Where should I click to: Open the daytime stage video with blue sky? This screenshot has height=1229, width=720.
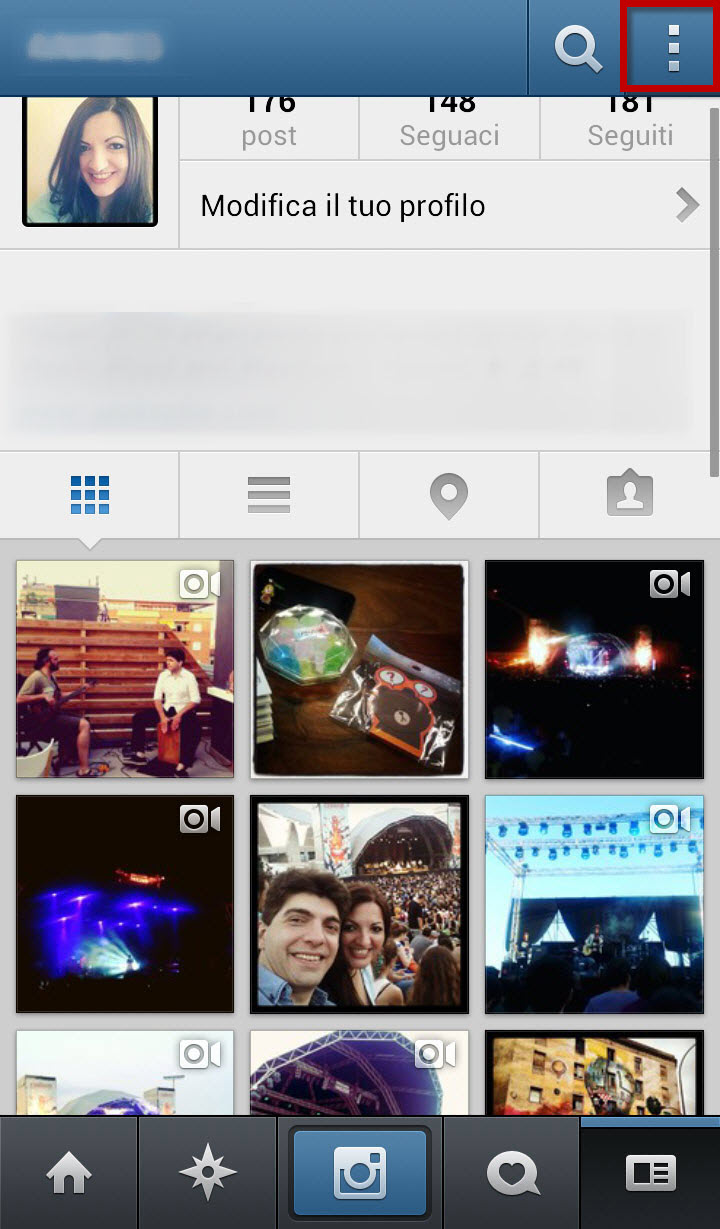coord(594,904)
